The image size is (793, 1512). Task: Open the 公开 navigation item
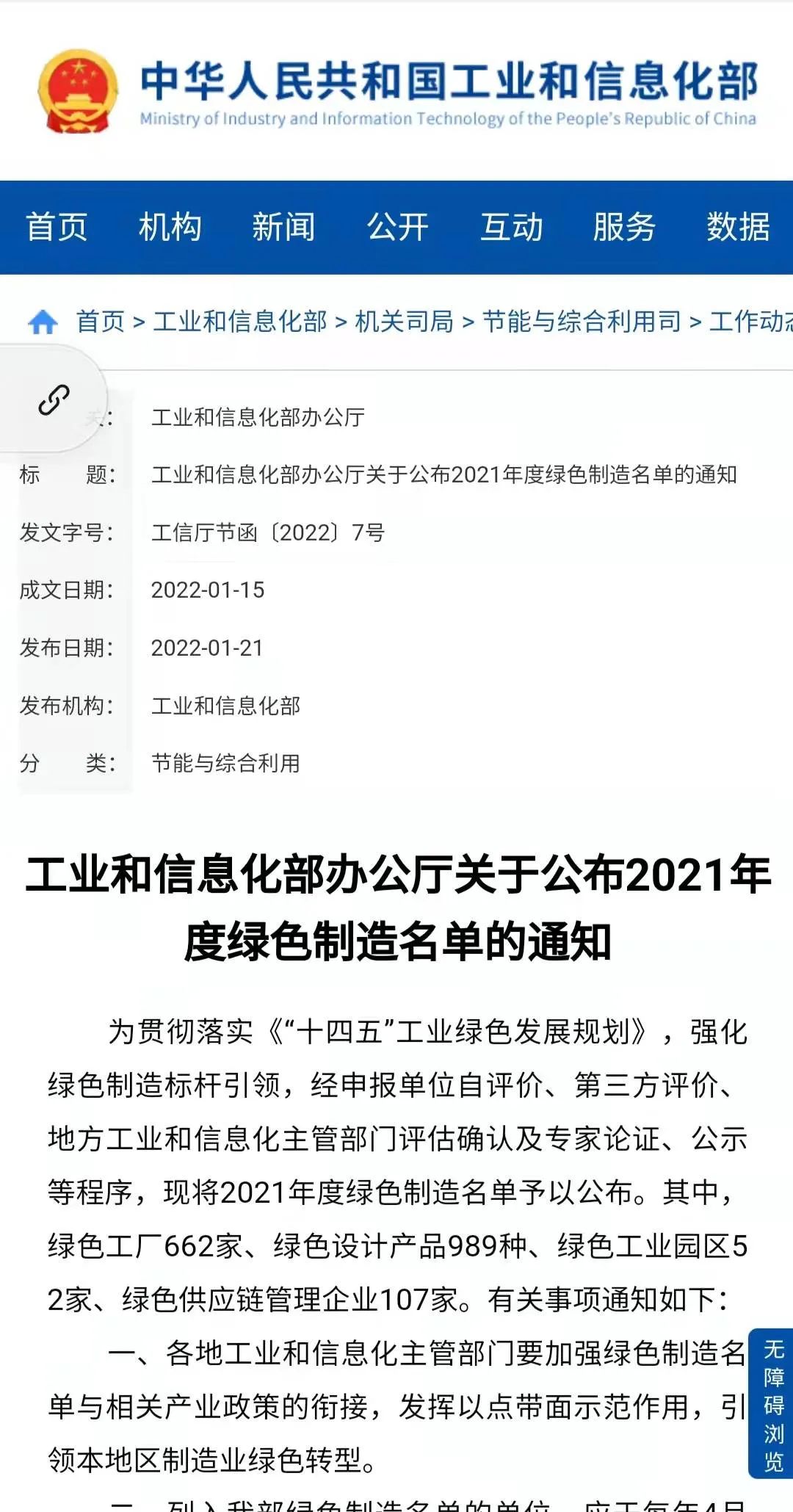click(x=397, y=227)
